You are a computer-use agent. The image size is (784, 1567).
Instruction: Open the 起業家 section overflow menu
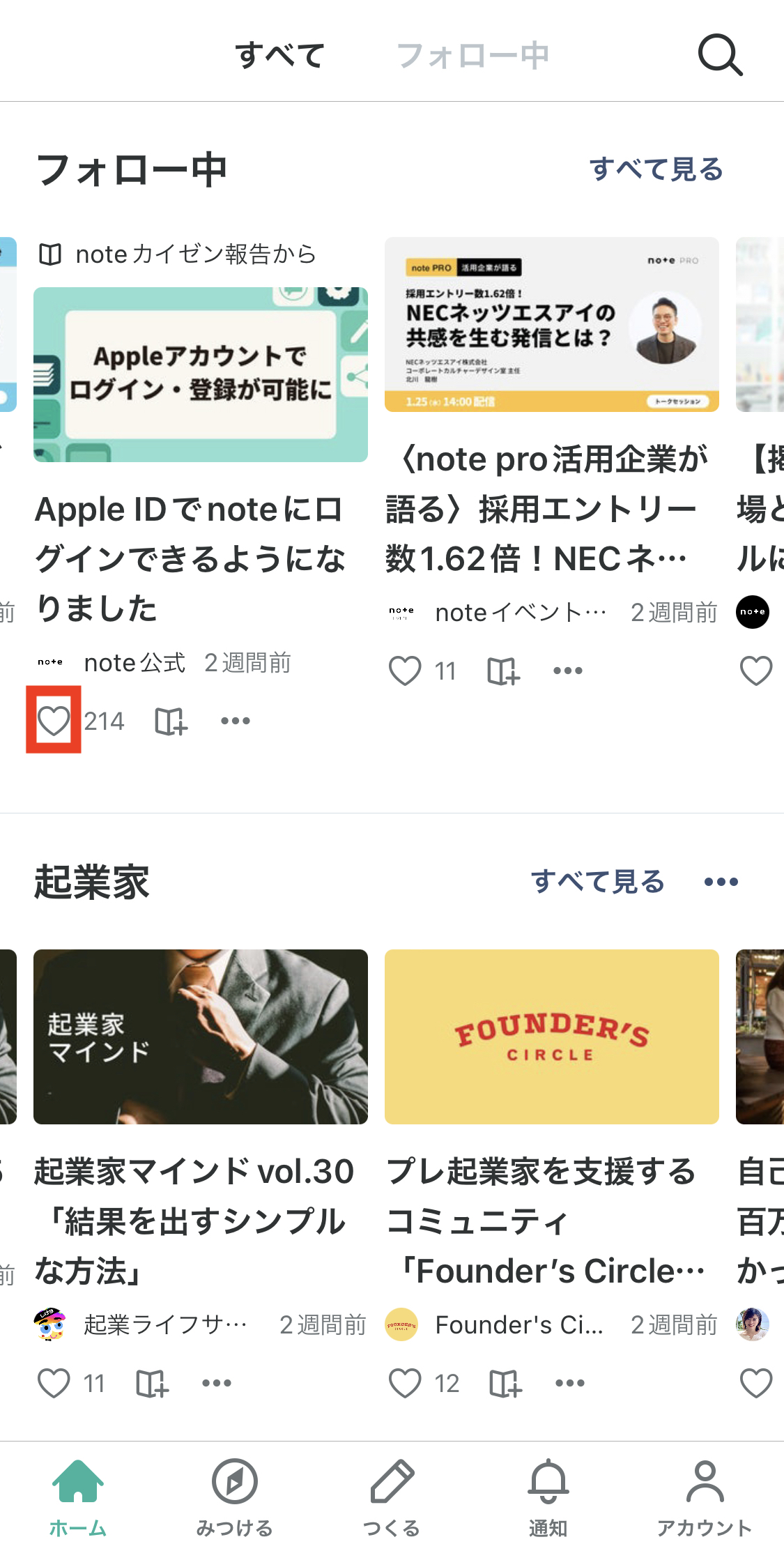(721, 882)
